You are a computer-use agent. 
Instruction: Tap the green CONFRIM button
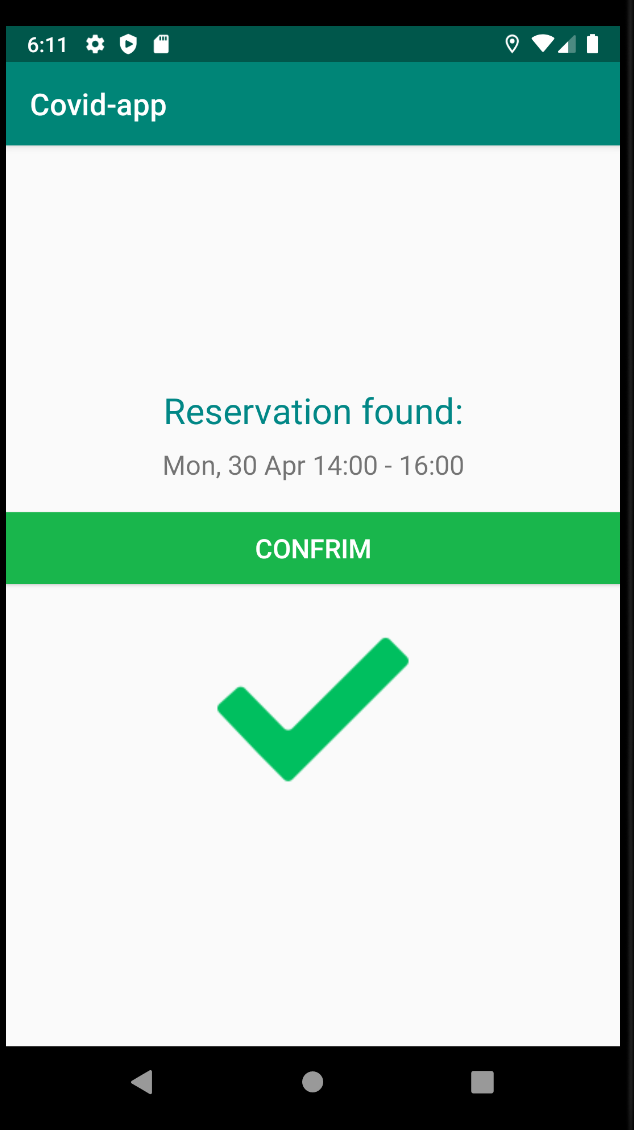pyautogui.click(x=313, y=548)
